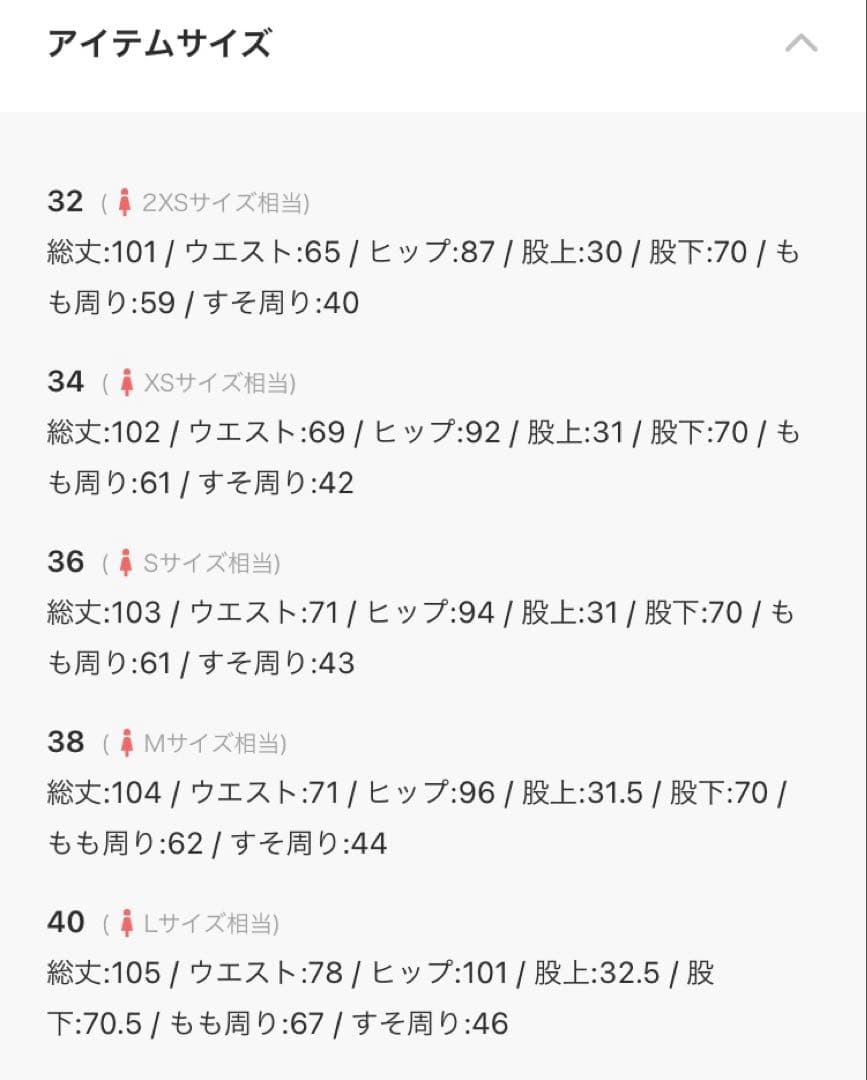Click the ウエスト:78 measurement for size 40
Screen dimensions: 867x1080
(x=270, y=972)
